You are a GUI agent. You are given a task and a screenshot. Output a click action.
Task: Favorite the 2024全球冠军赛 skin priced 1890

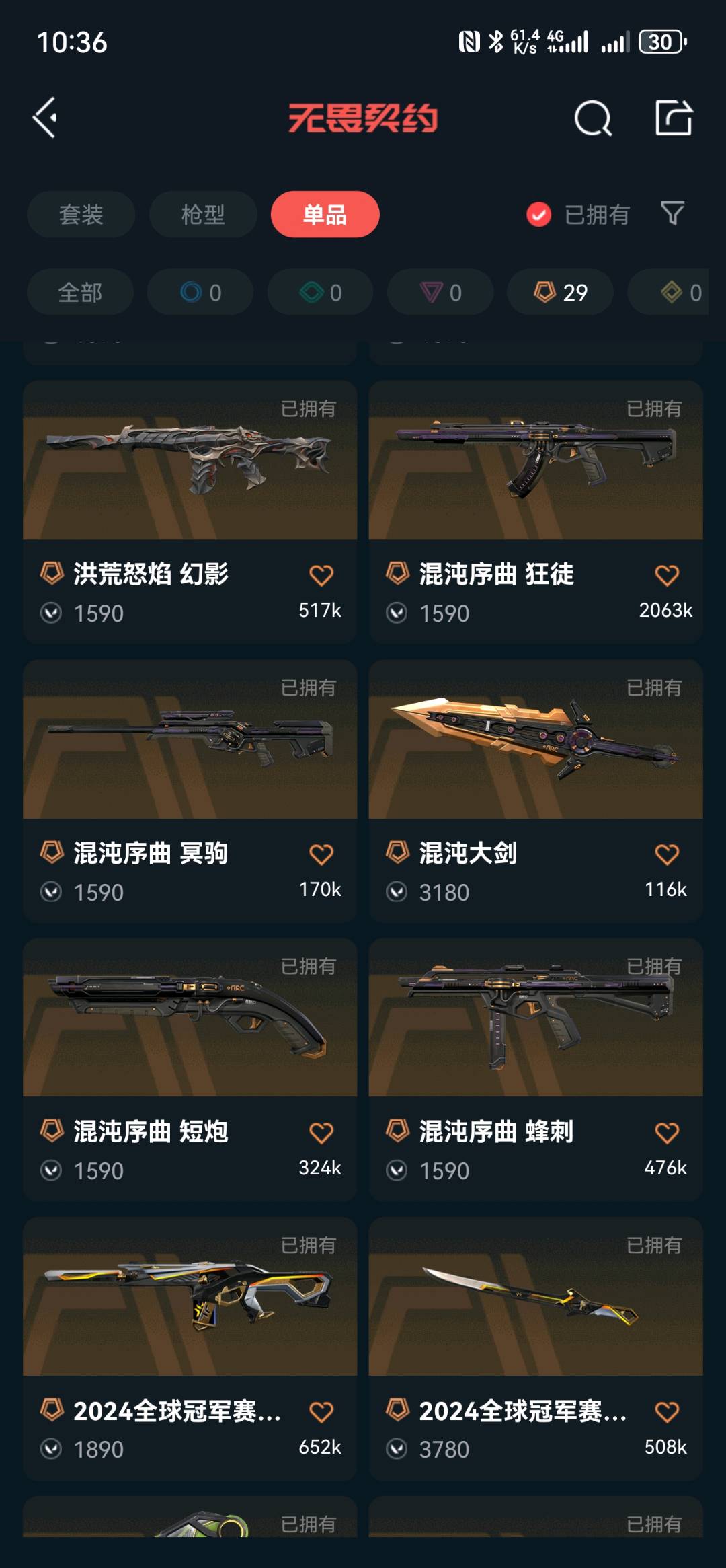[321, 1411]
